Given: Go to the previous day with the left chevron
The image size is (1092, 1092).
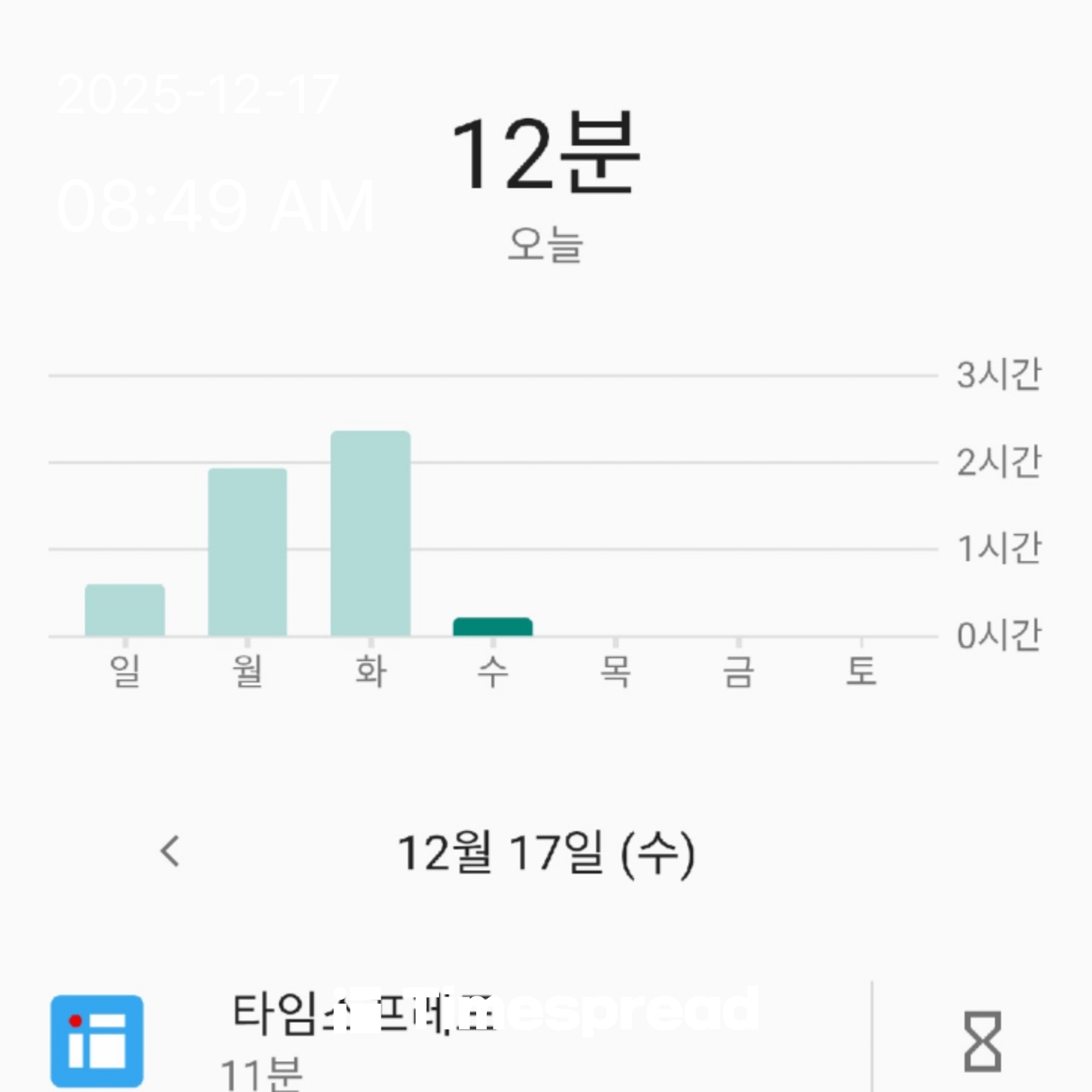Looking at the screenshot, I should coord(171,851).
